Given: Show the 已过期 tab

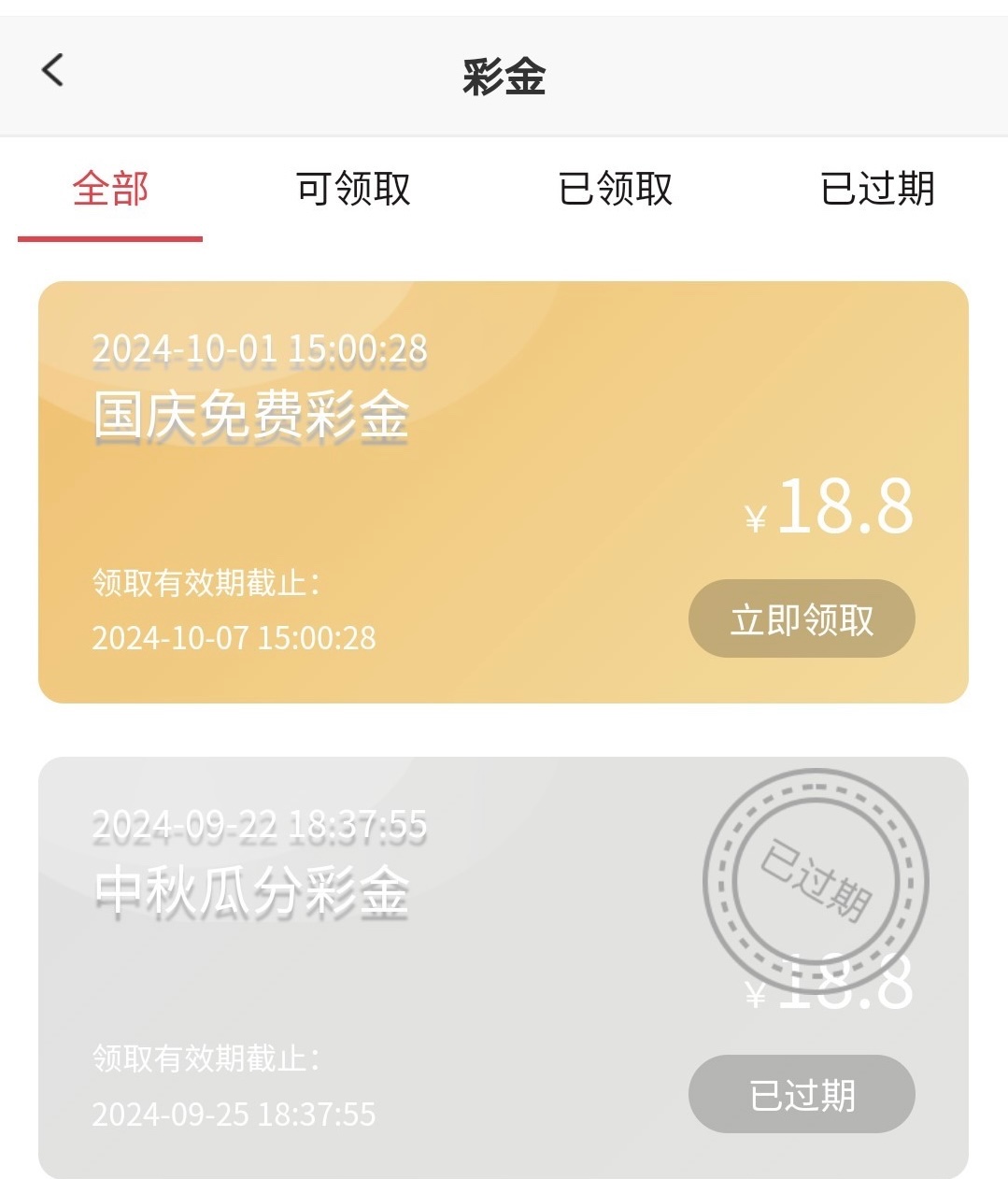Looking at the screenshot, I should [x=876, y=190].
